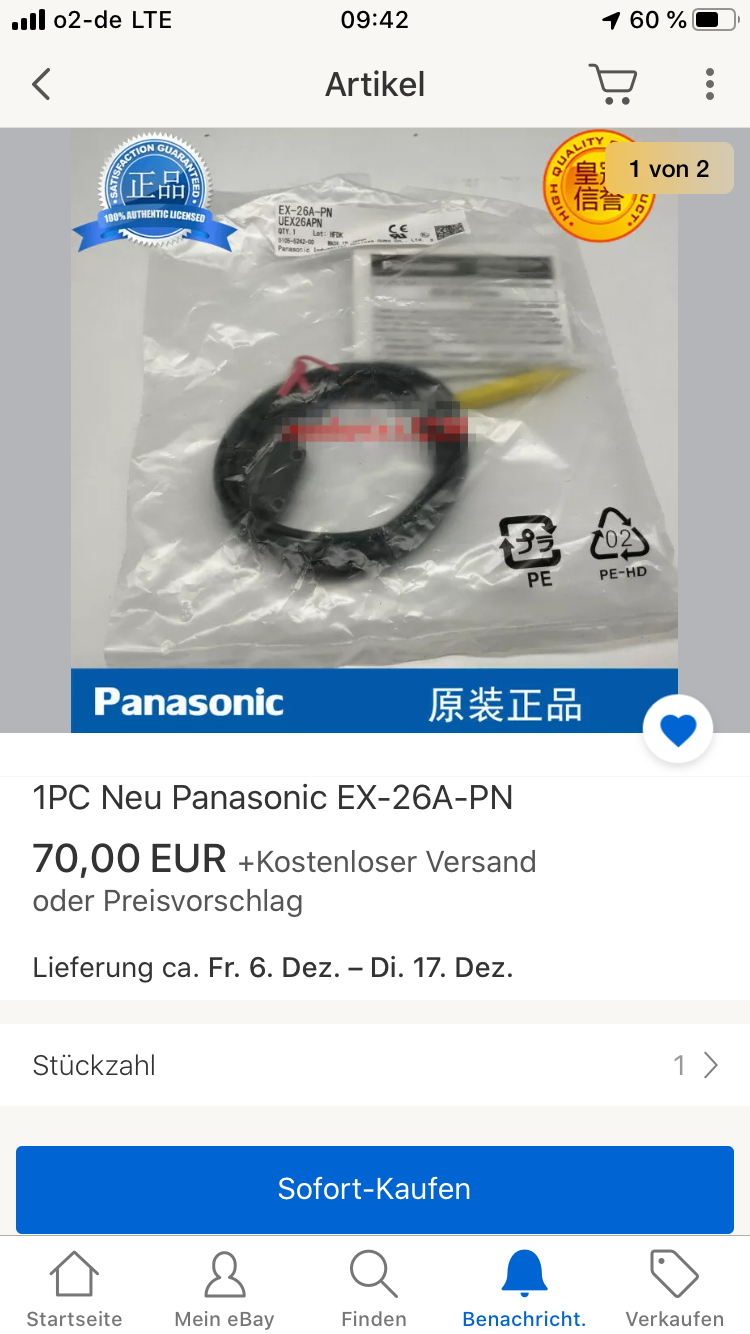Open the Benachricht. notifications tab
Screen dimensions: 750x1334
(x=524, y=1288)
